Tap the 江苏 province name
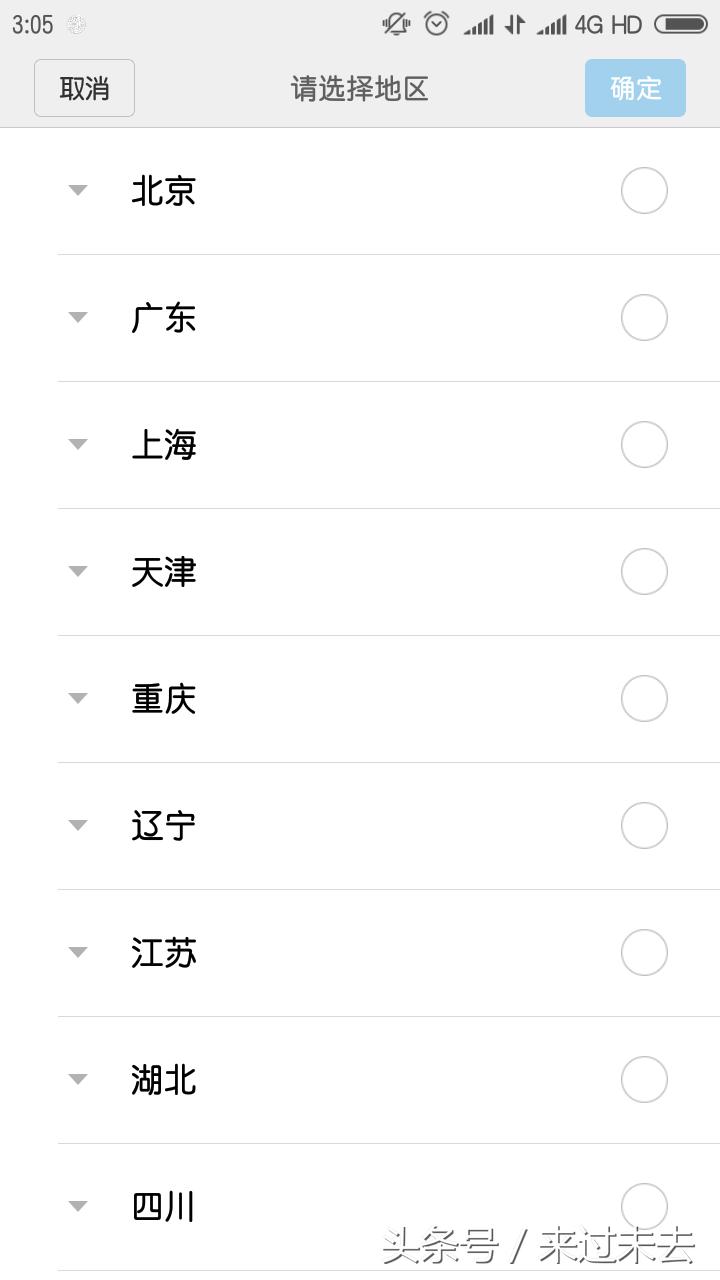Viewport: 720px width, 1280px height. (163, 952)
